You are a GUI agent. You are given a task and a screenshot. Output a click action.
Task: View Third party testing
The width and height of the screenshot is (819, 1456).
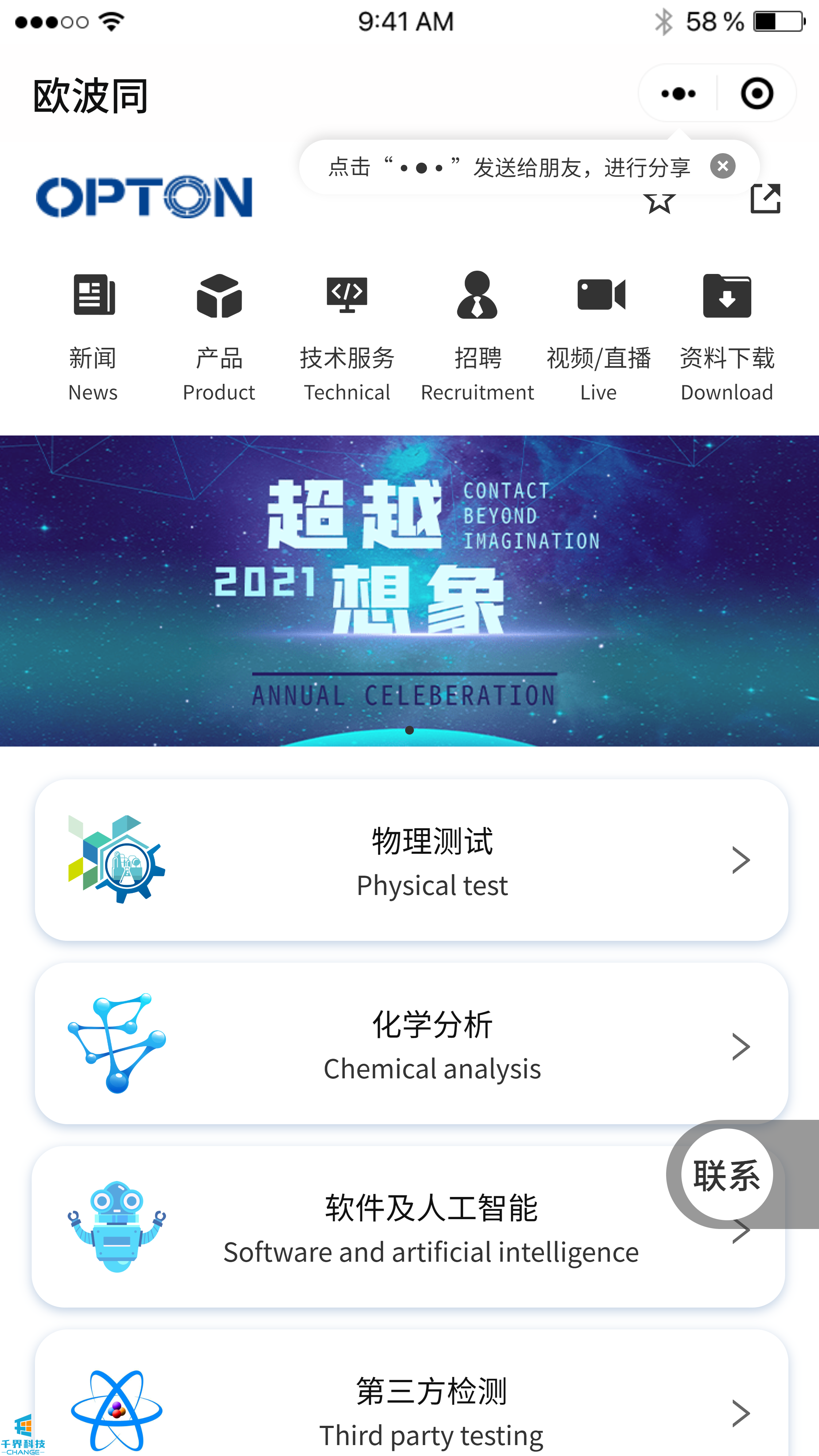point(411,1407)
